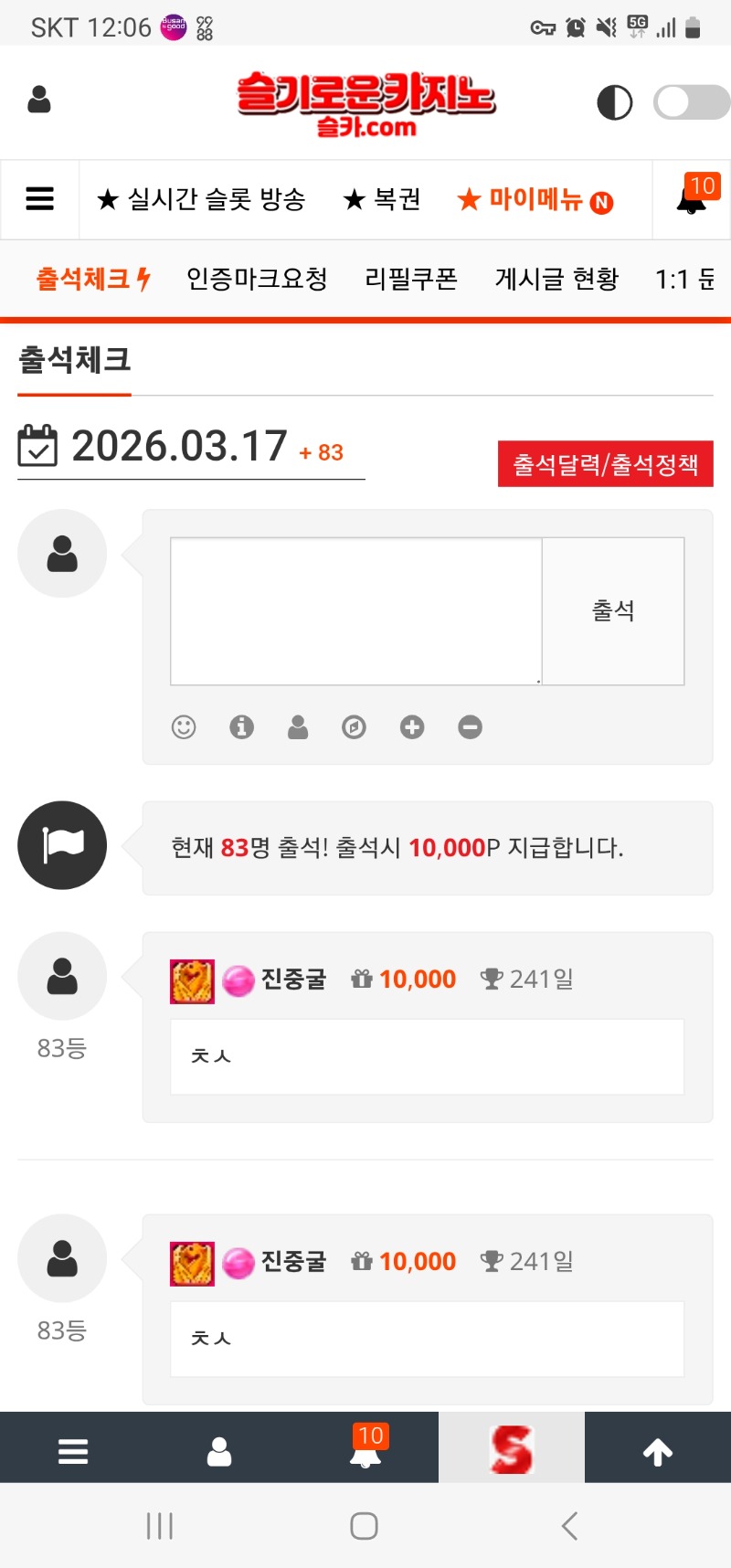Submit attendance with the 출석 button
The height and width of the screenshot is (1568, 731).
[613, 610]
